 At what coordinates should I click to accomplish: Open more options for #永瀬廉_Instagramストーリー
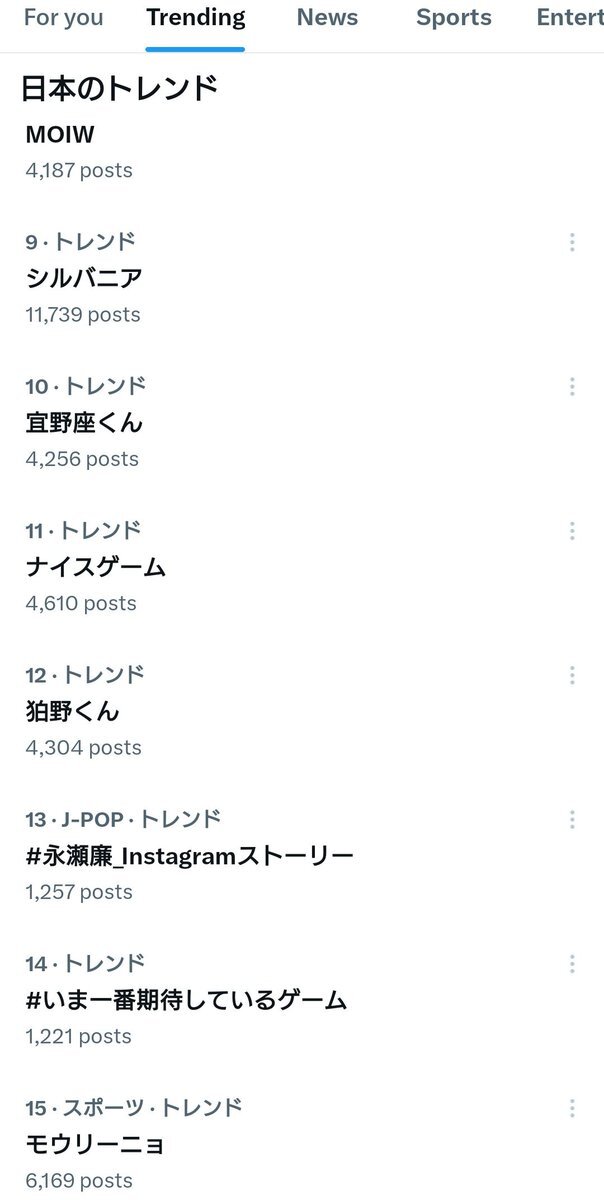(572, 819)
